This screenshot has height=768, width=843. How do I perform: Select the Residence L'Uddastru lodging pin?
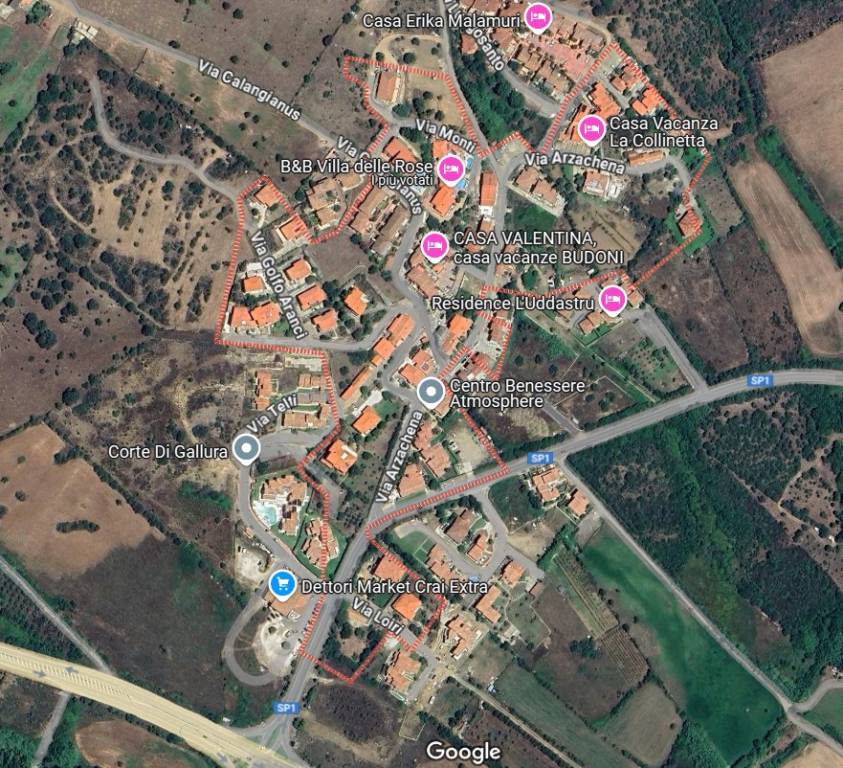pyautogui.click(x=613, y=298)
